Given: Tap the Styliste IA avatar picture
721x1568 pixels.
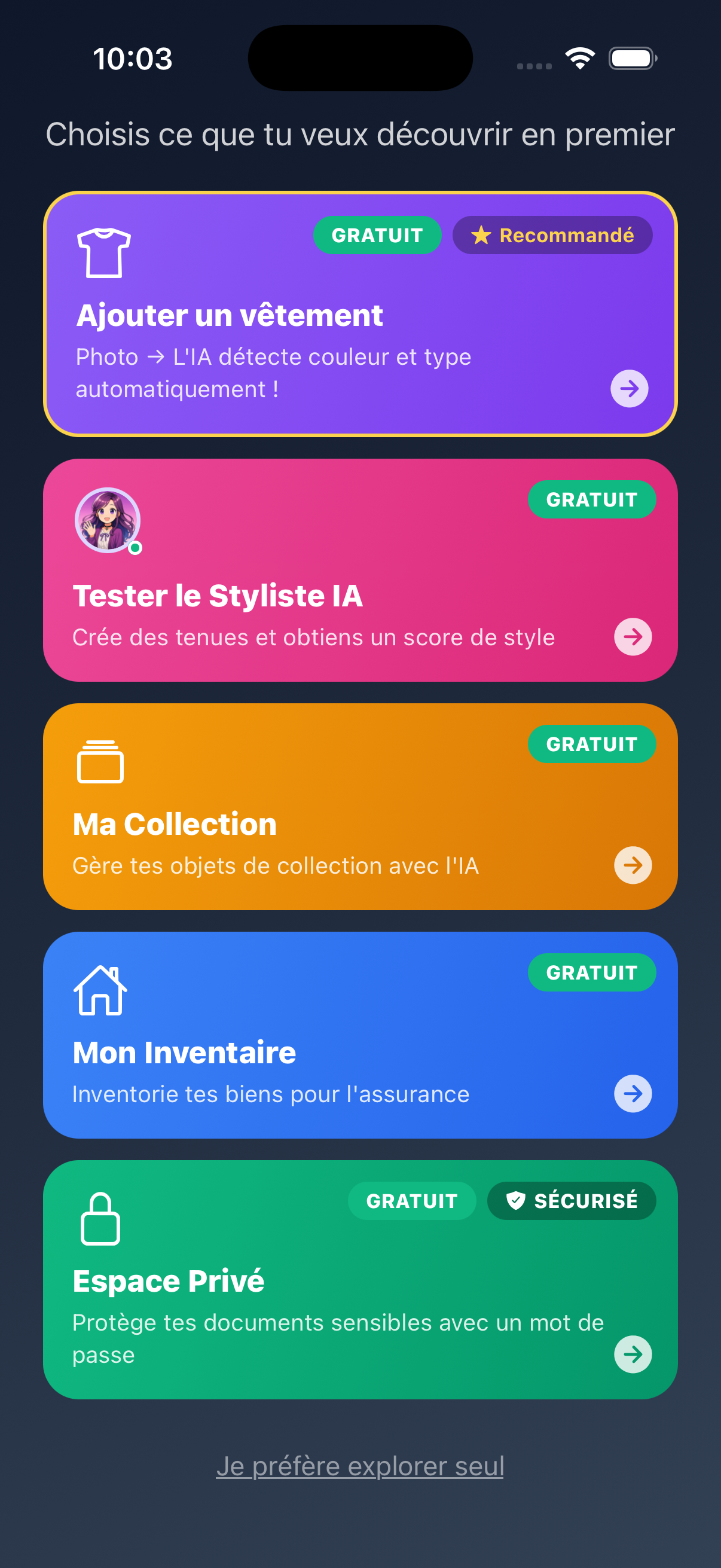Looking at the screenshot, I should 106,520.
